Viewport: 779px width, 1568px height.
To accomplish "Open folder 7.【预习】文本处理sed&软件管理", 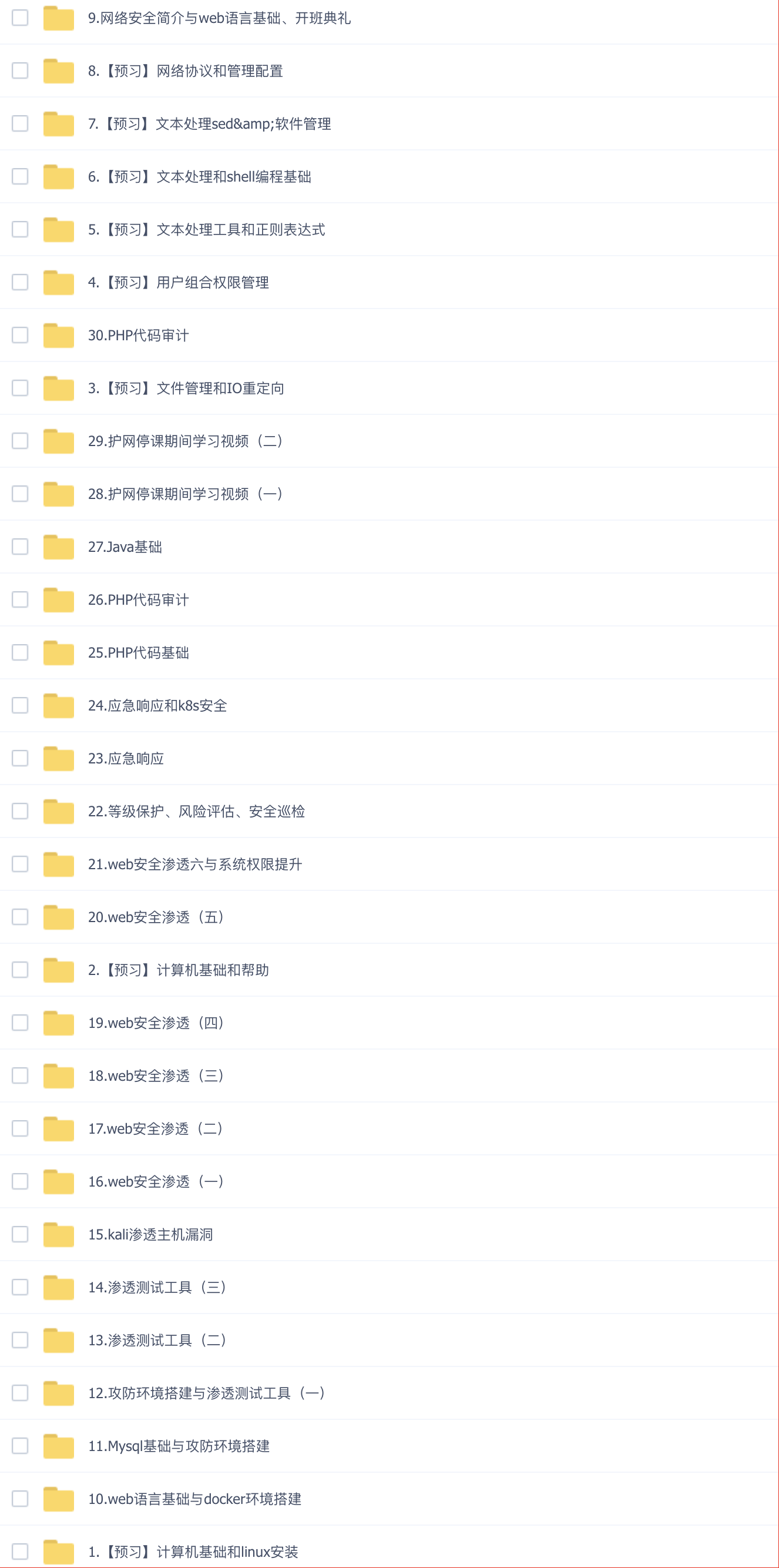I will (209, 123).
